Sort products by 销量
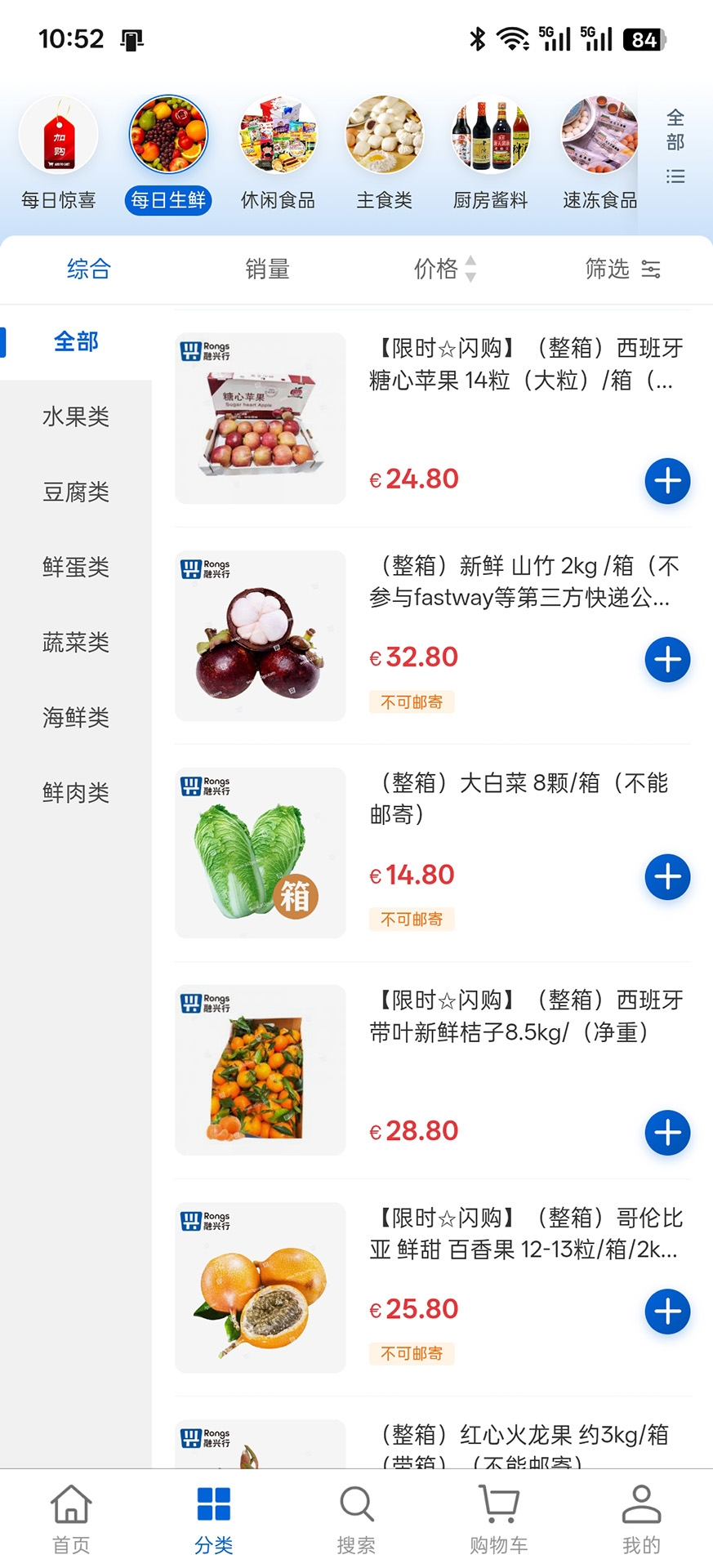The image size is (713, 1568). point(267,269)
